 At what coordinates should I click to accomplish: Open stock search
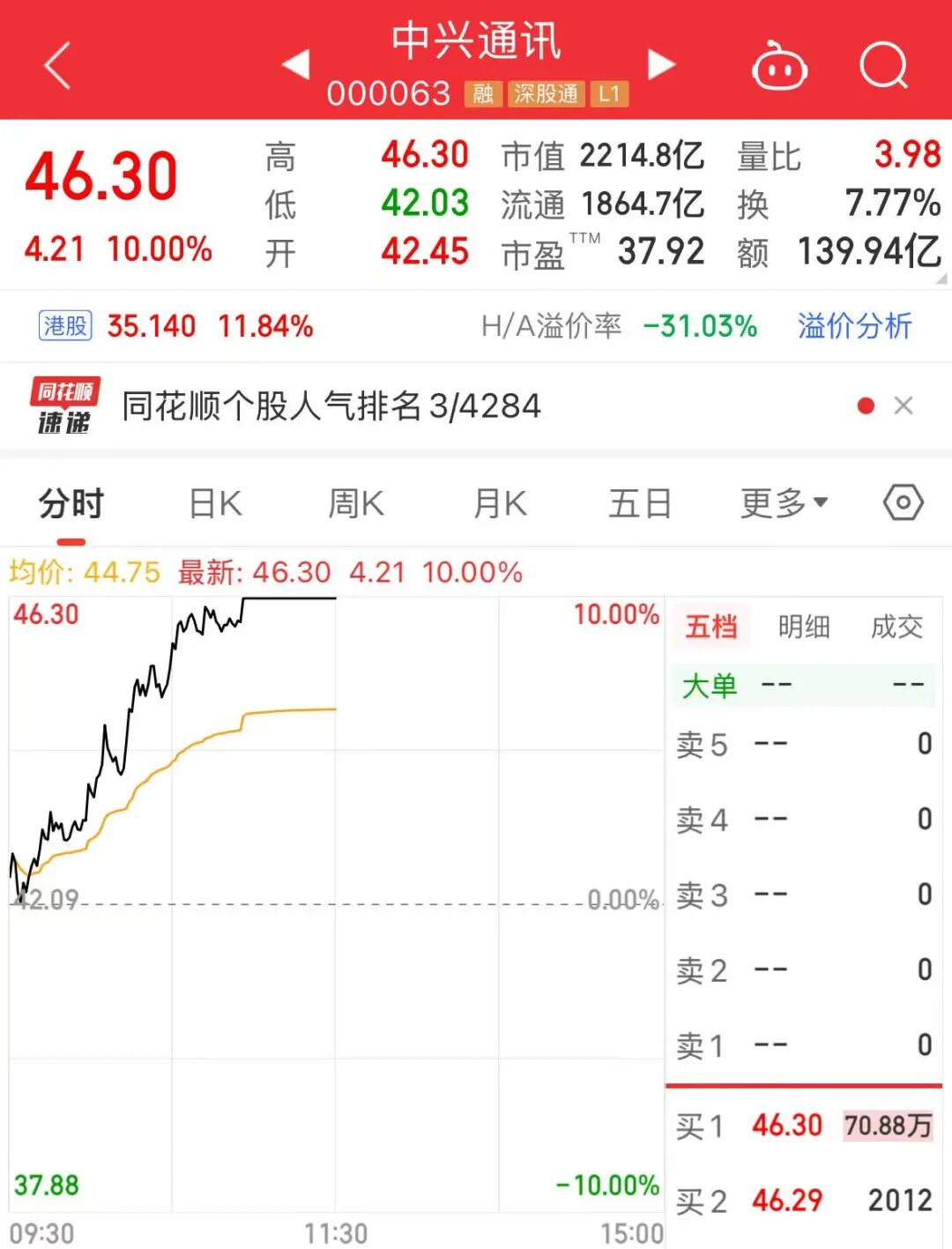[883, 66]
